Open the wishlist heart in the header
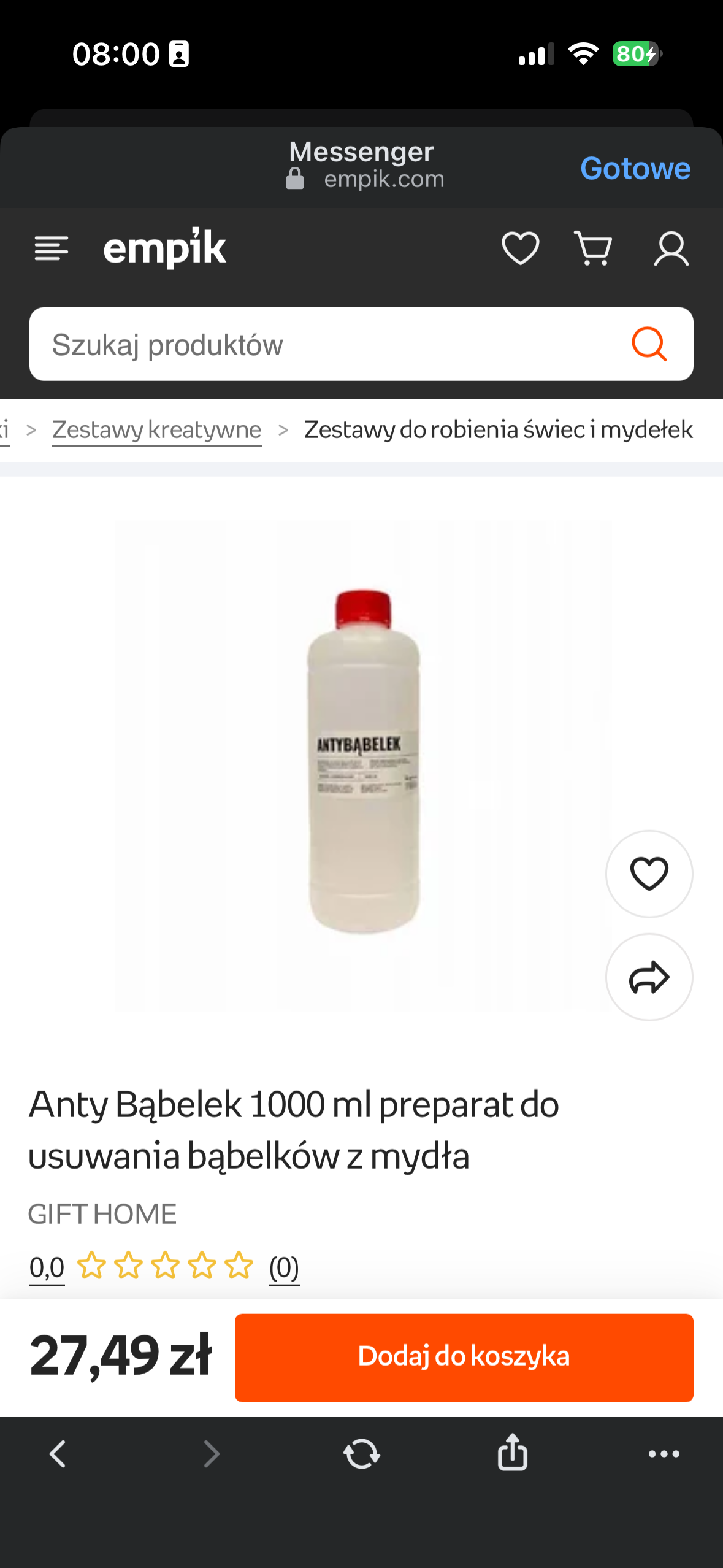 pyautogui.click(x=520, y=248)
